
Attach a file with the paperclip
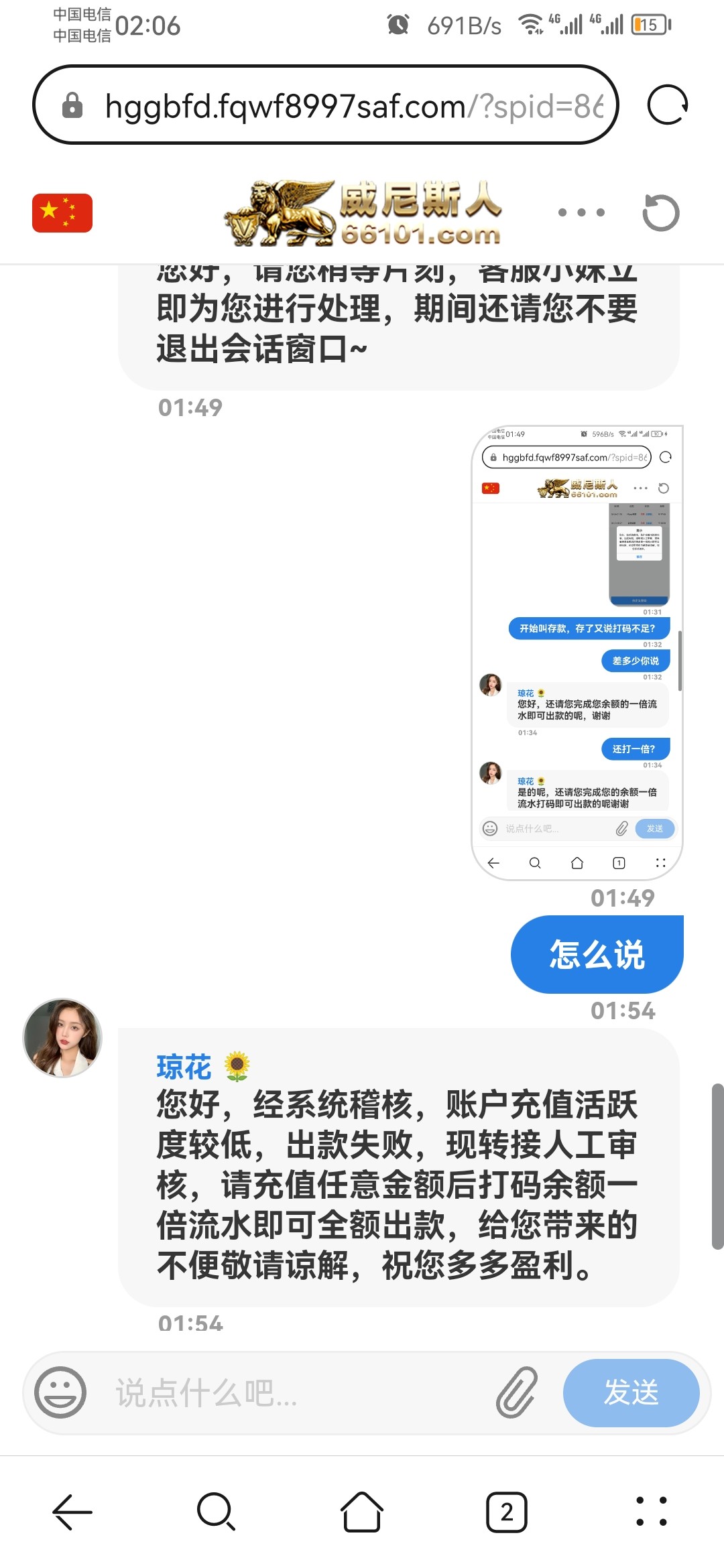(517, 1392)
